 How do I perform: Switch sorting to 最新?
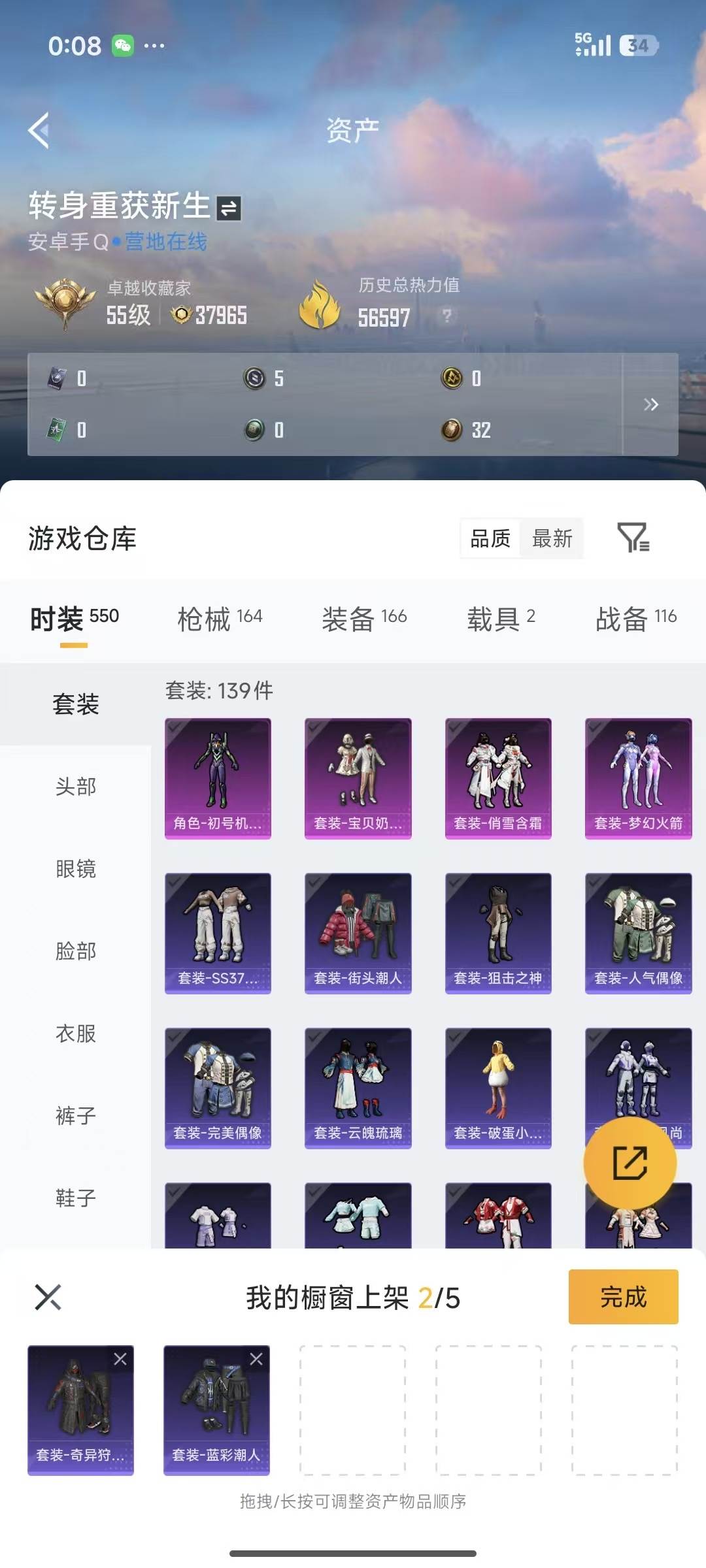click(x=551, y=538)
